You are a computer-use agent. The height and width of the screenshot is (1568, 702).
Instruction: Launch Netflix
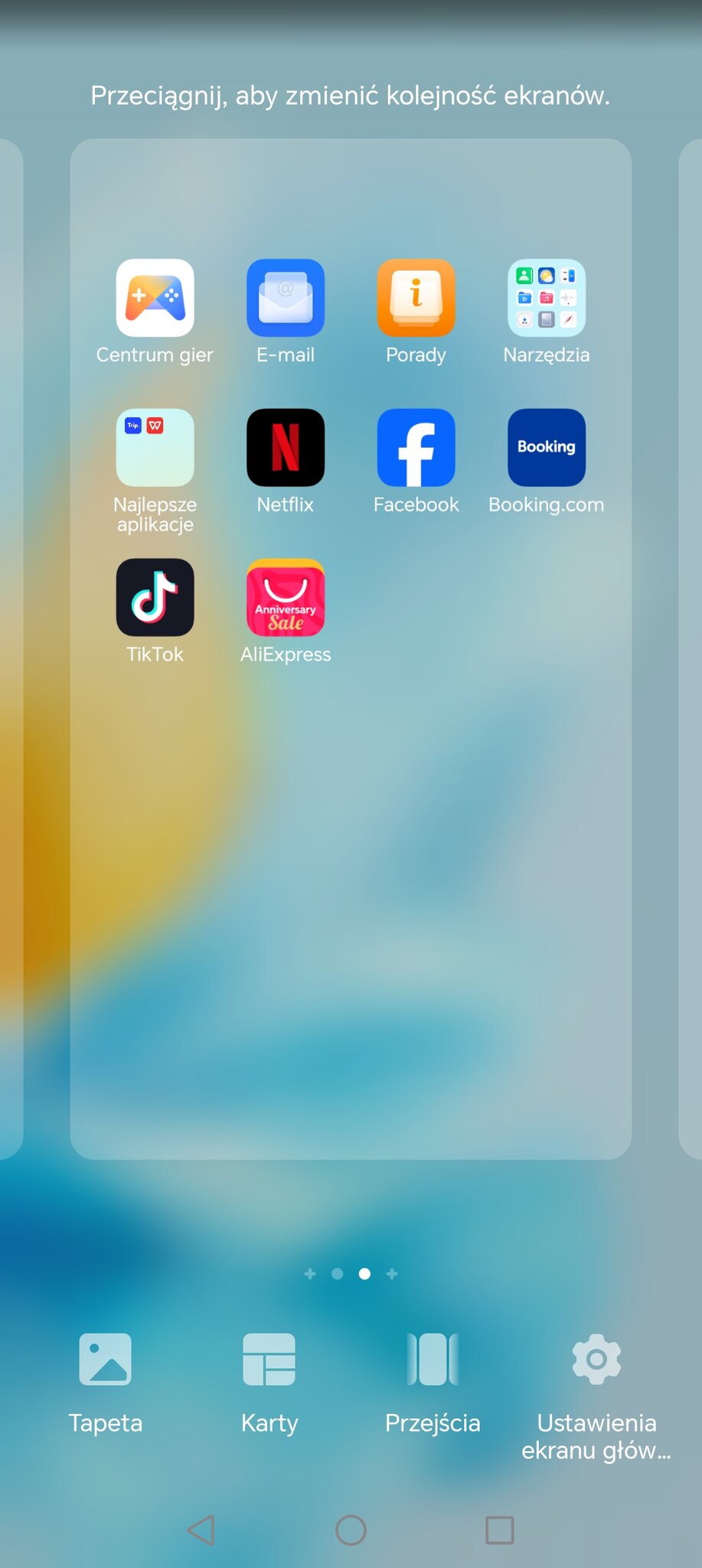(x=286, y=448)
